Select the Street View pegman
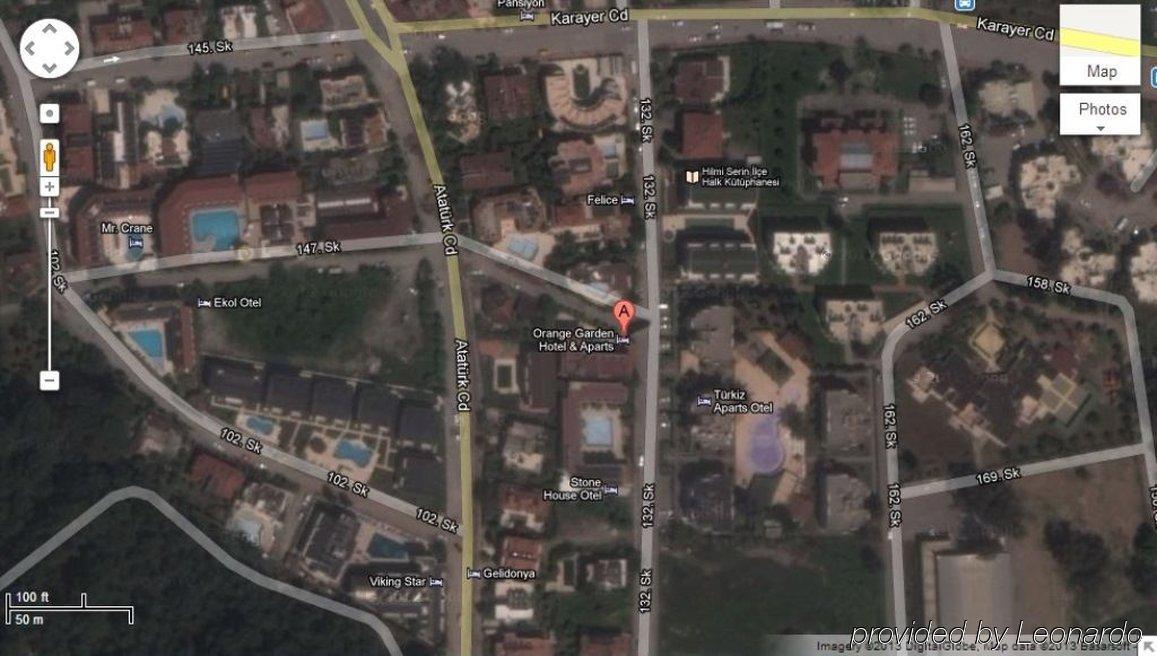 tap(49, 156)
